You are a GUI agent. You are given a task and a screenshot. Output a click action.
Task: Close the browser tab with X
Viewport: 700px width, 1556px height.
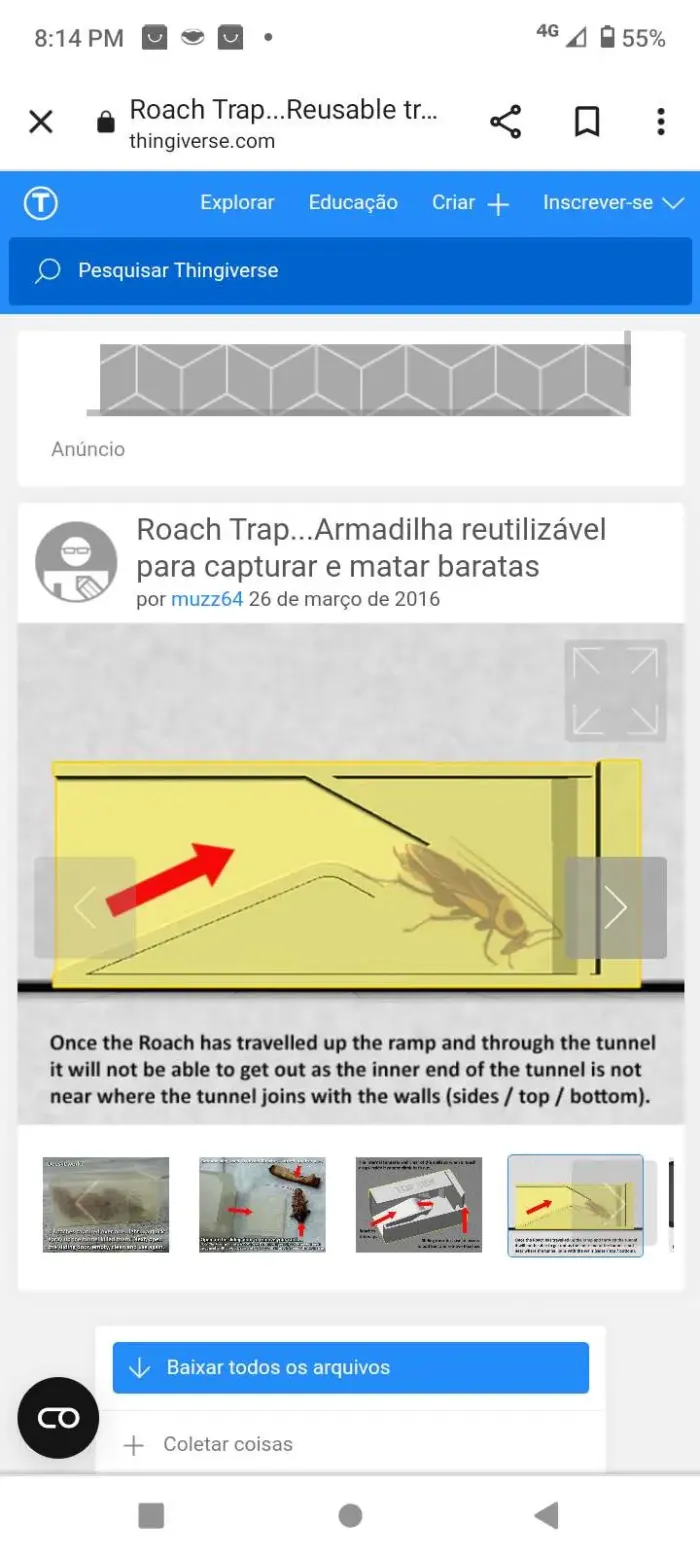[40, 123]
